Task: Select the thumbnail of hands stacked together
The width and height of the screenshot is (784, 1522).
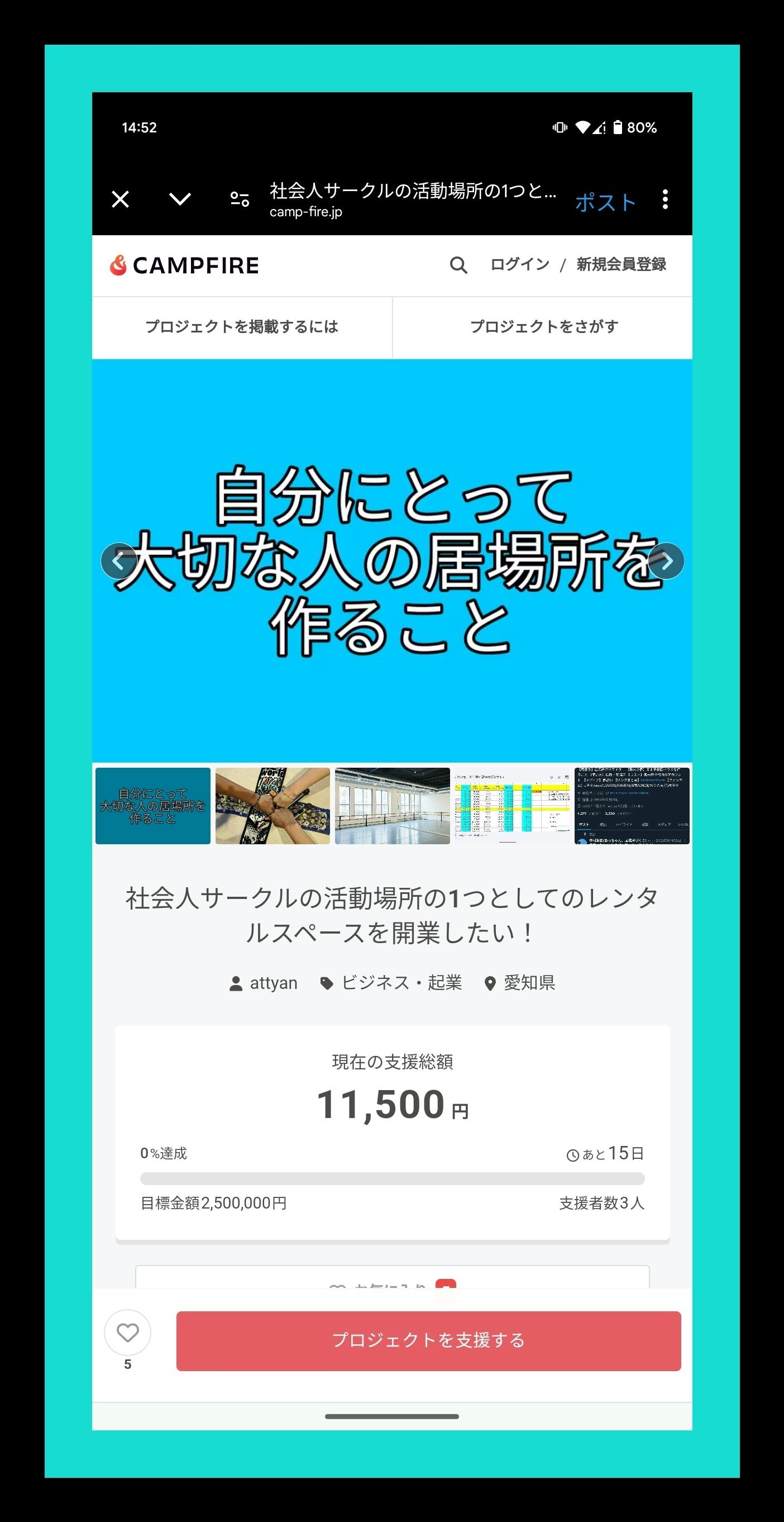Action: tap(273, 806)
